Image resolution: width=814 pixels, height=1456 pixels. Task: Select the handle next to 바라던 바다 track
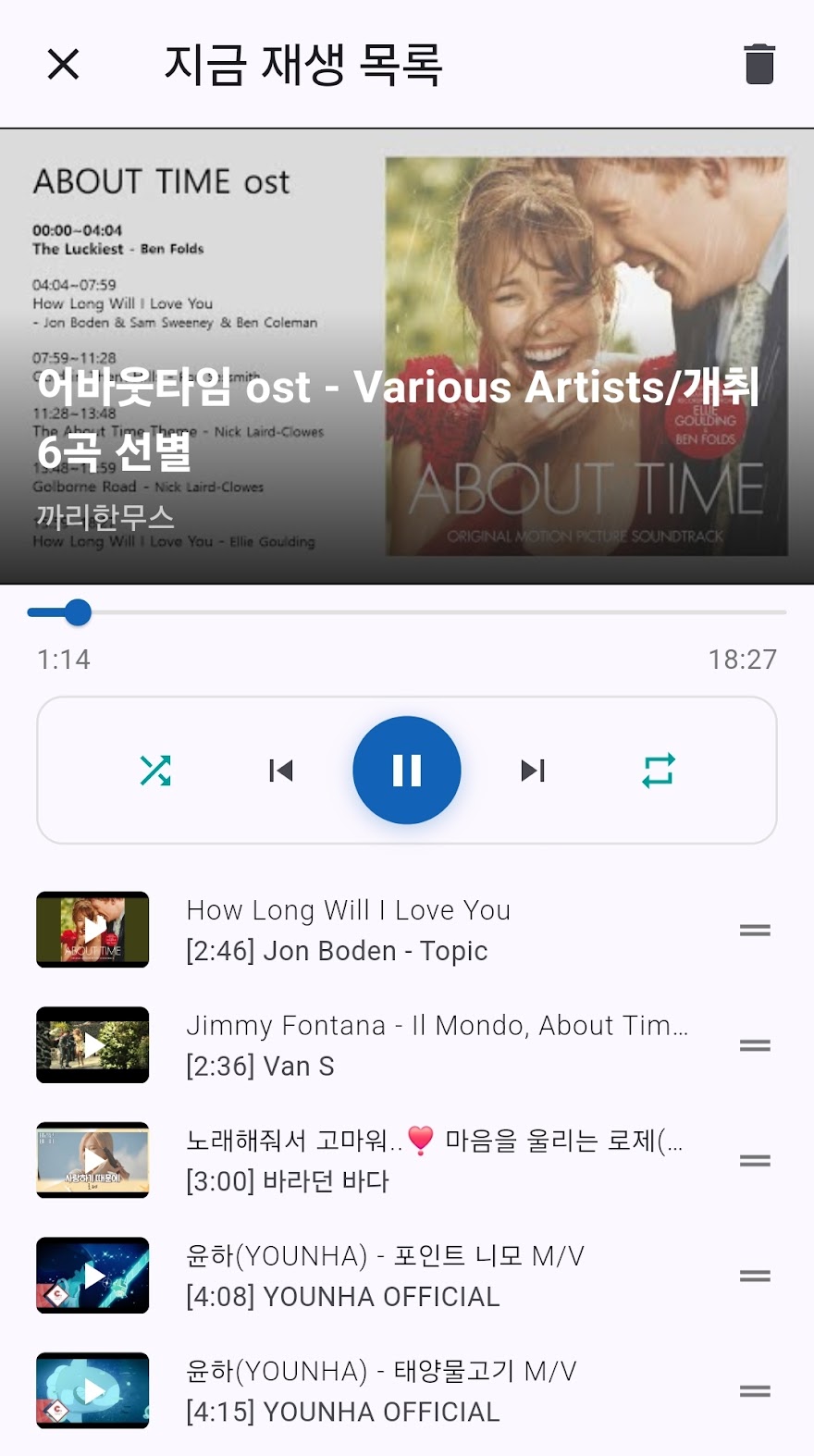click(755, 1160)
